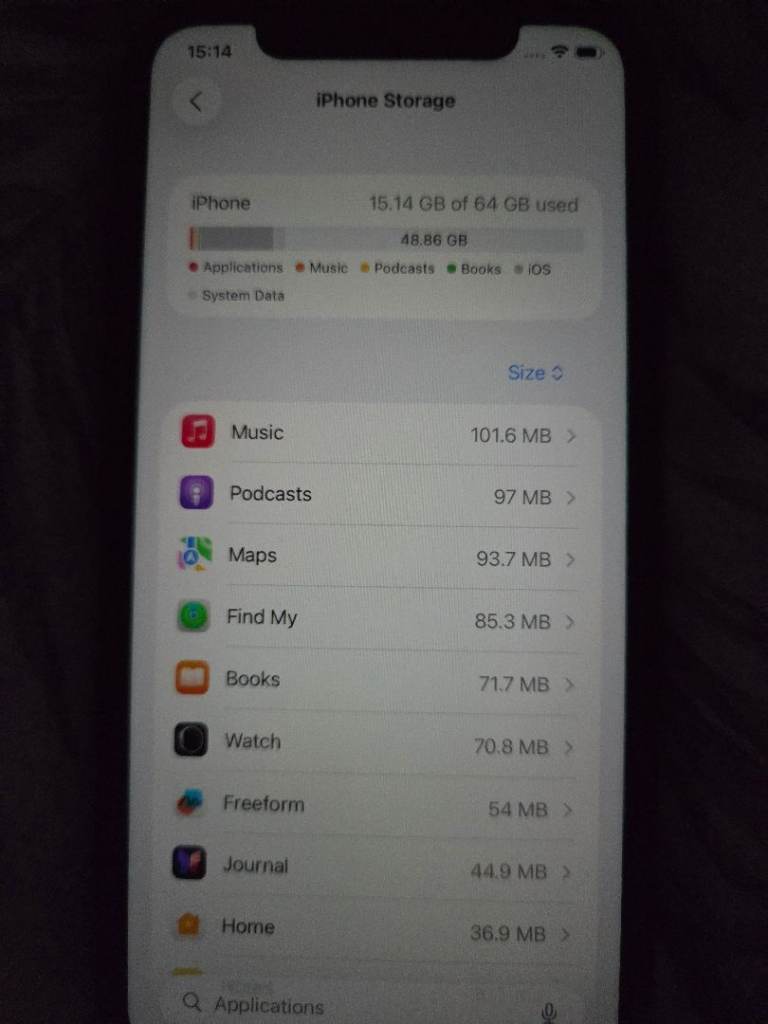Open the Size sort dropdown

pos(536,373)
